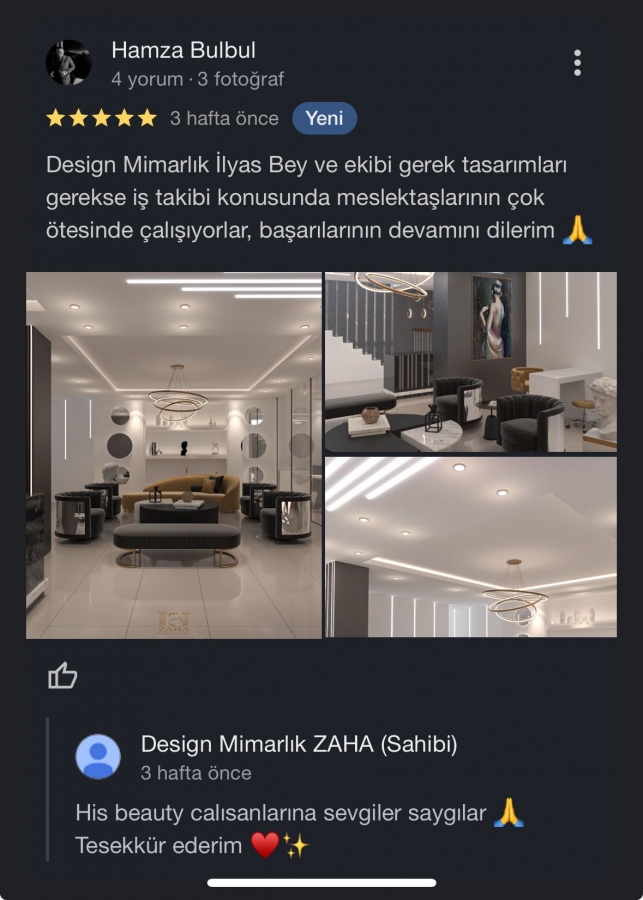Open the overflow menu on Hamza Bulbul's review

pyautogui.click(x=577, y=63)
